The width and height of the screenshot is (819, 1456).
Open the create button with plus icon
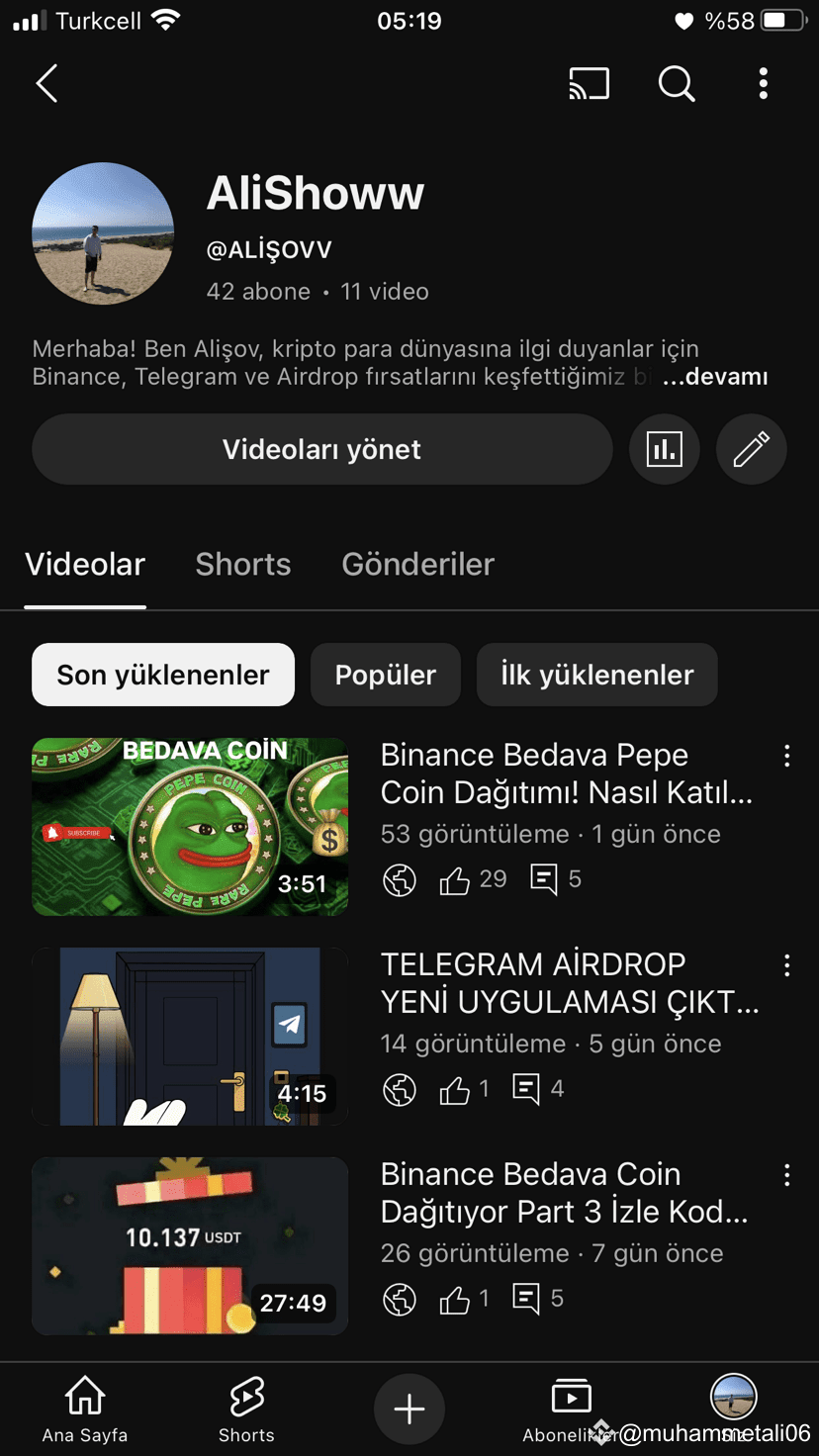point(409,1409)
